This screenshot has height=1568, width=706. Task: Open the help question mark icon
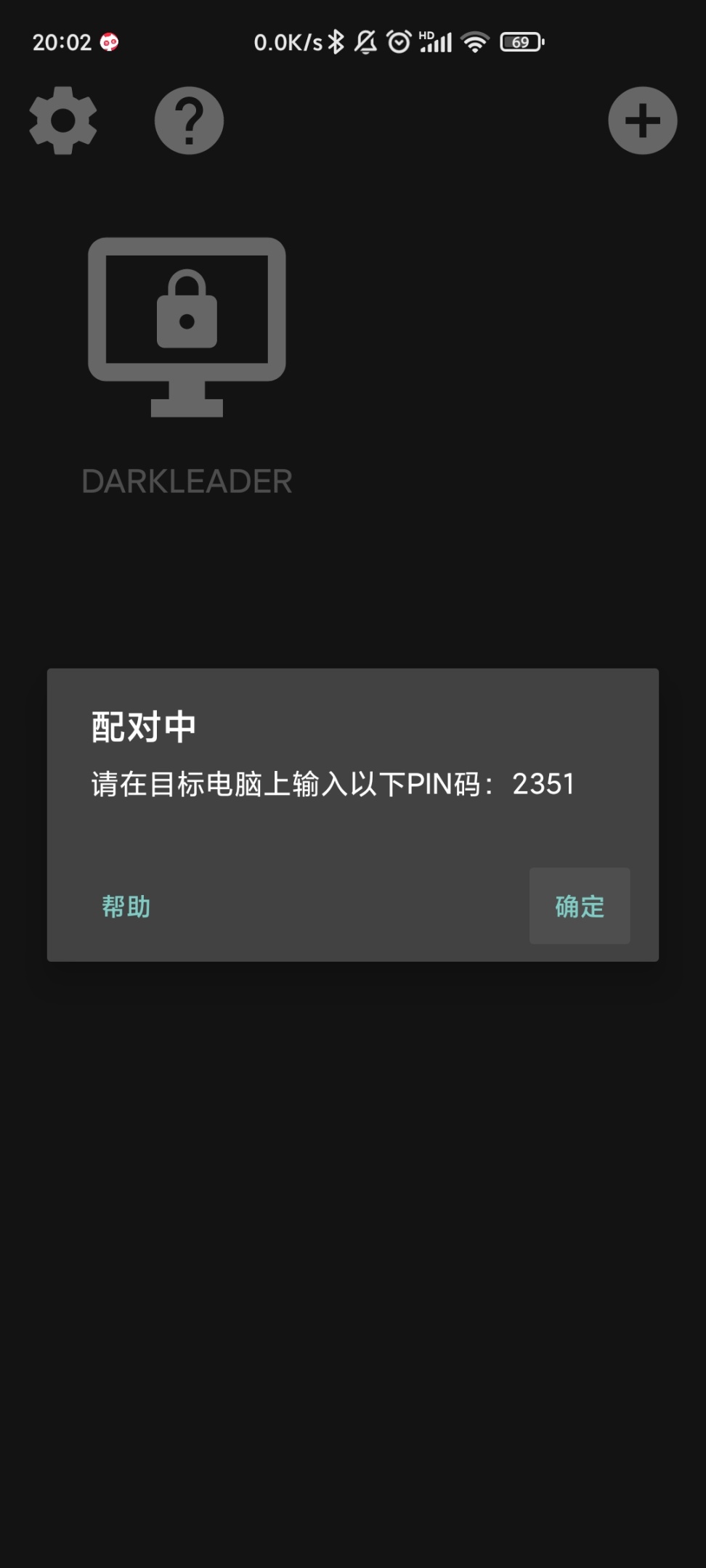coord(189,121)
